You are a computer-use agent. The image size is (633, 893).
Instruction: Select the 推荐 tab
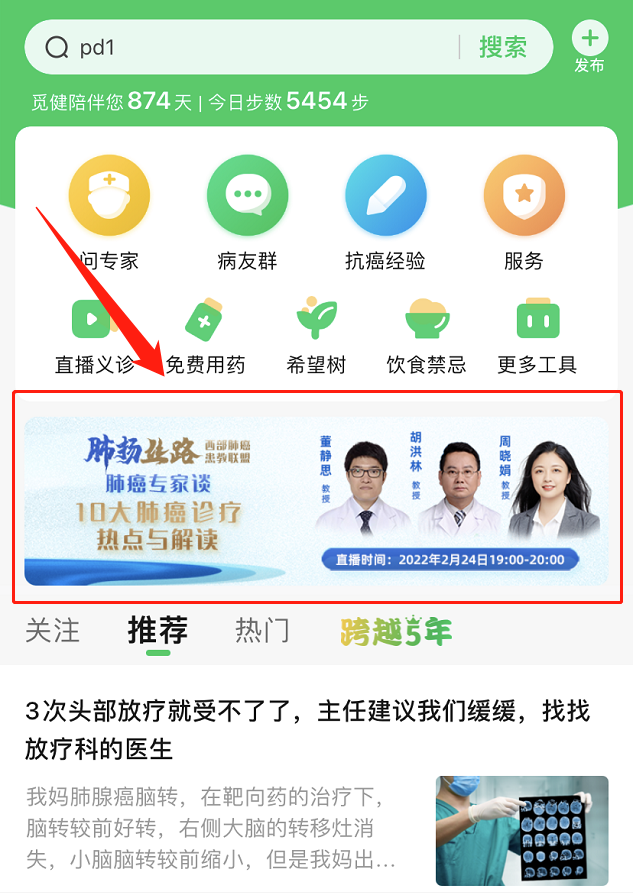click(157, 631)
